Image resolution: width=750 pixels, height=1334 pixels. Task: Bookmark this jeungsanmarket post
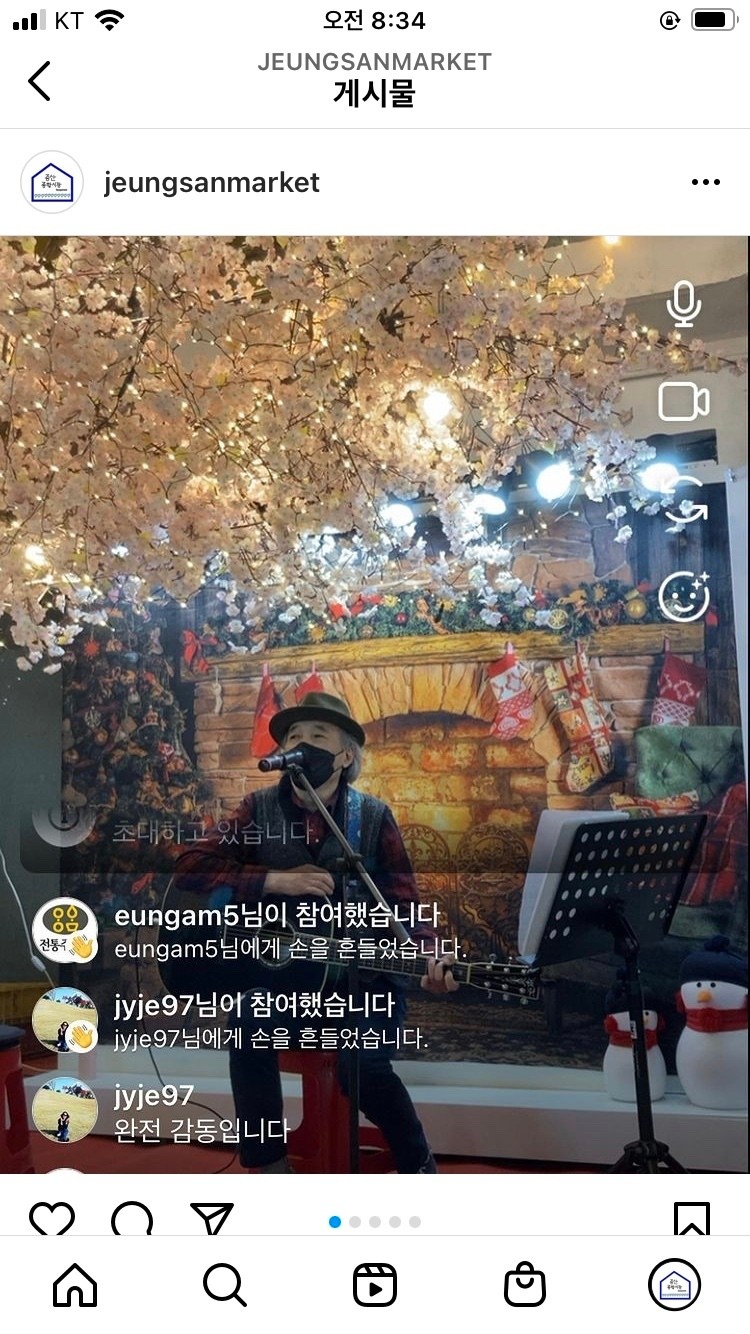pos(692,1218)
